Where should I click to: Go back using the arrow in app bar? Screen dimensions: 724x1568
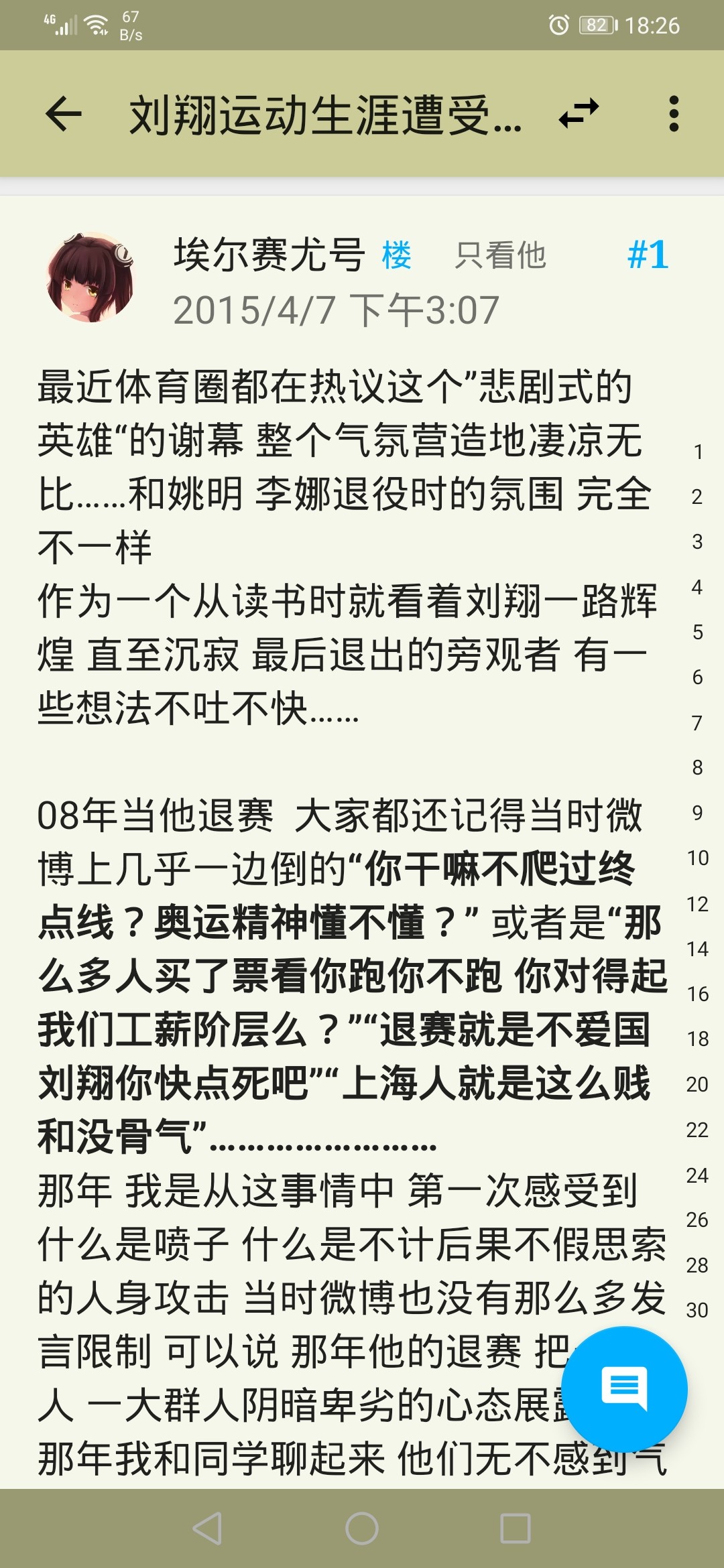point(64,114)
